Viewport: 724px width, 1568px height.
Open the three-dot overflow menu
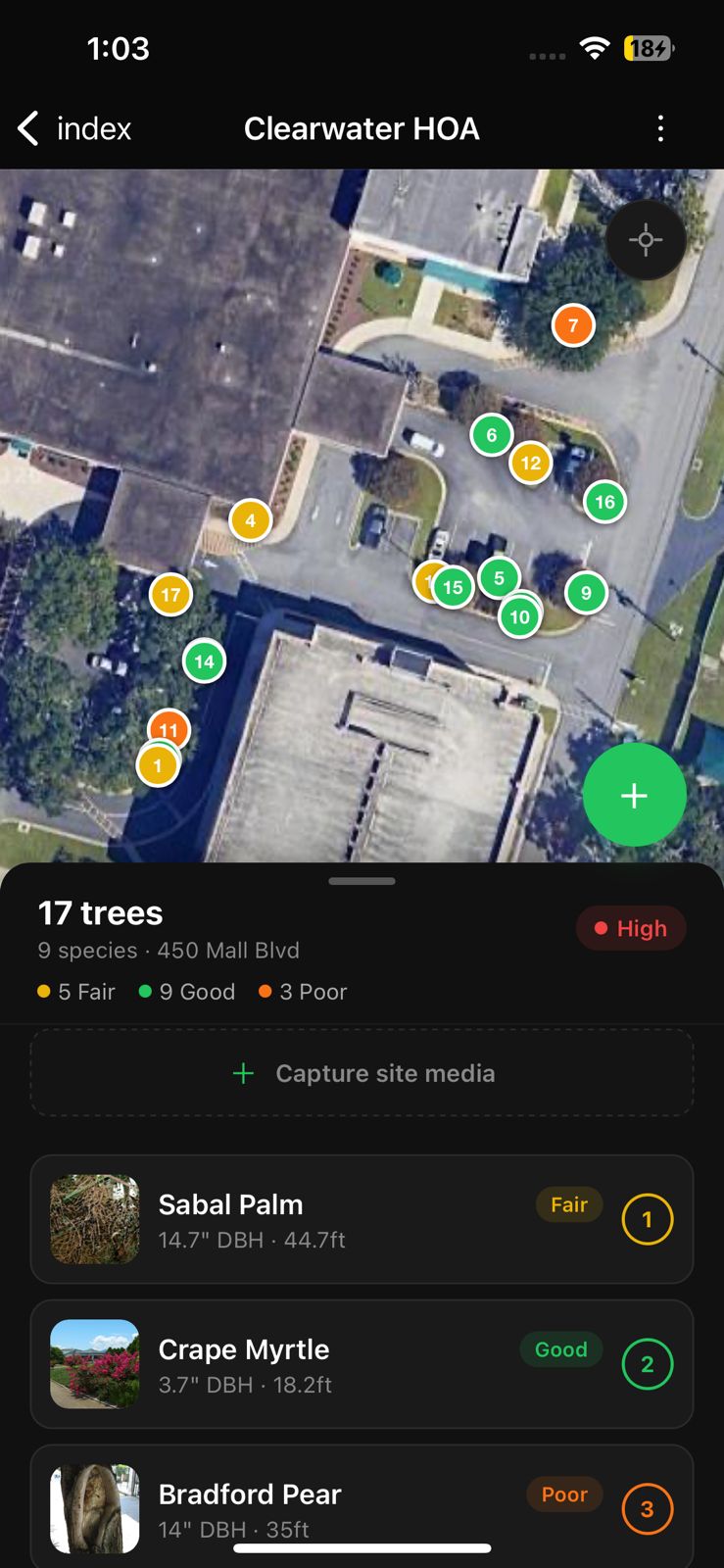[x=660, y=128]
